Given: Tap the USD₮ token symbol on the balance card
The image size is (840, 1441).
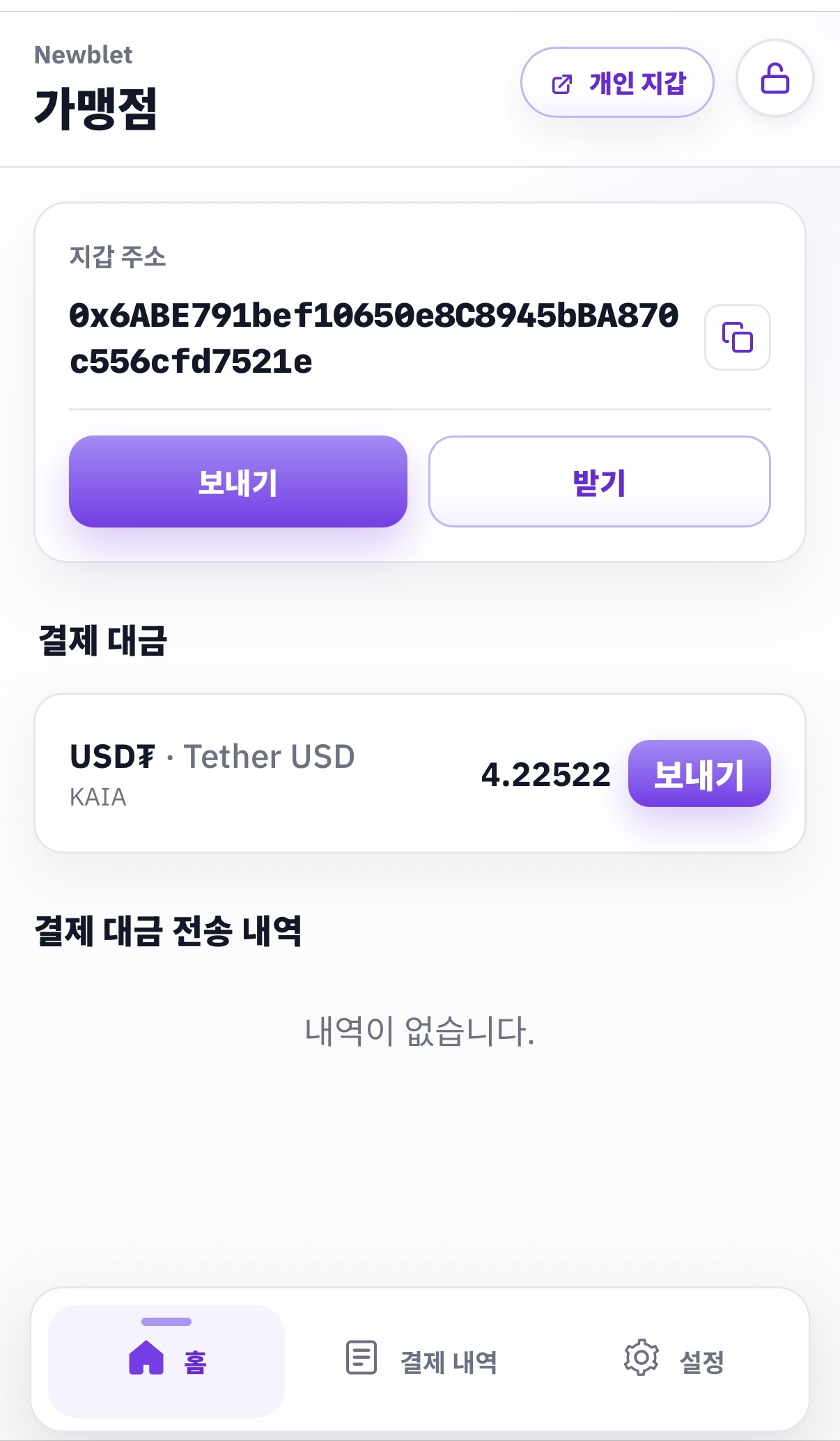Looking at the screenshot, I should (109, 757).
